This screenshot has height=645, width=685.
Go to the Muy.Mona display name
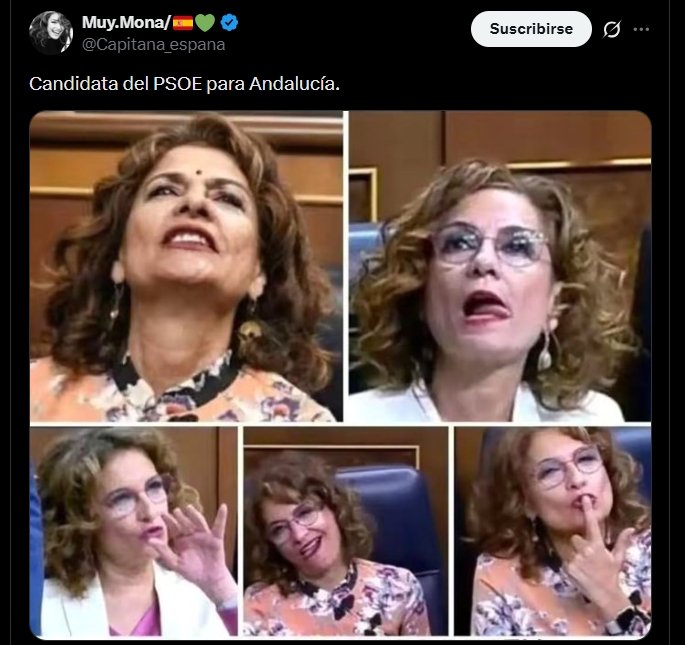point(125,23)
